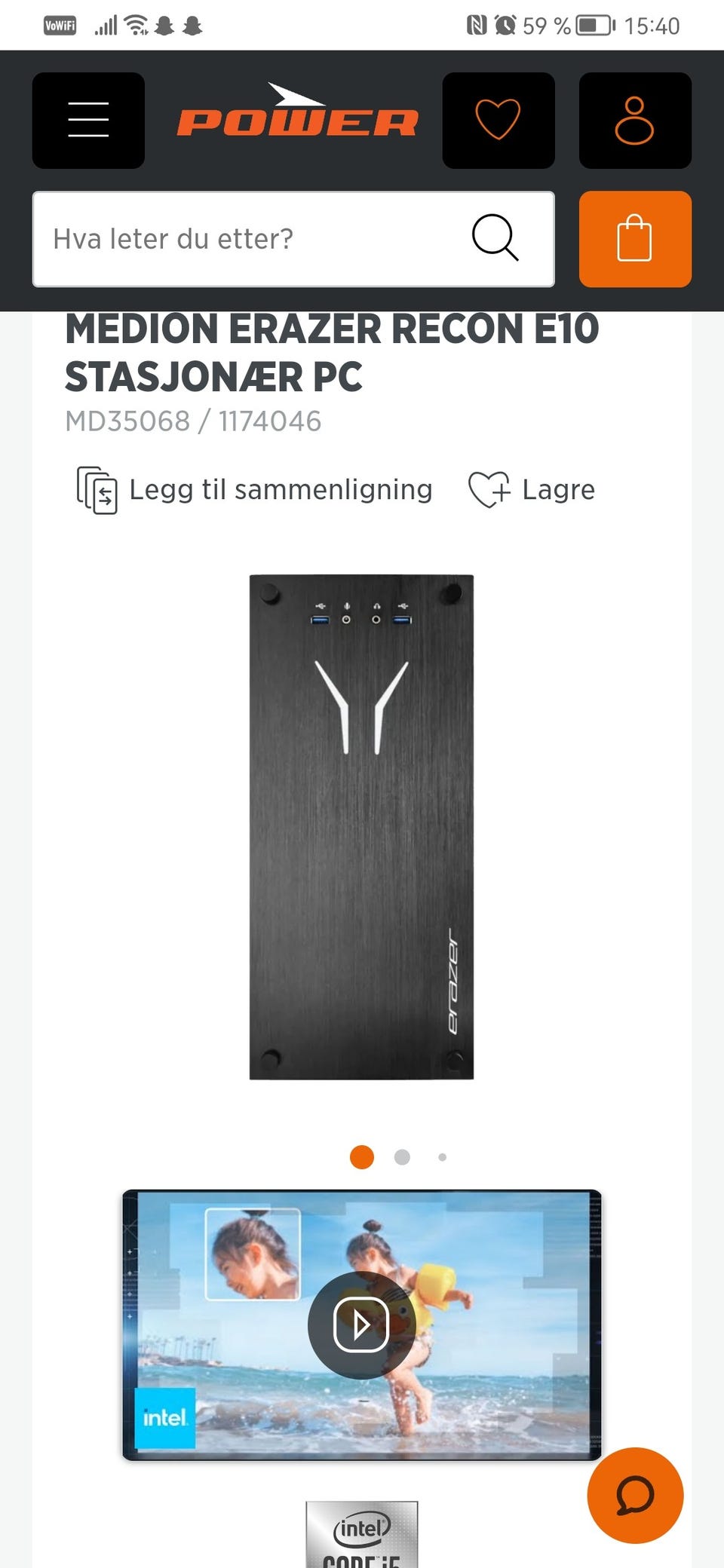Open the user account icon
The width and height of the screenshot is (724, 1568).
point(634,120)
